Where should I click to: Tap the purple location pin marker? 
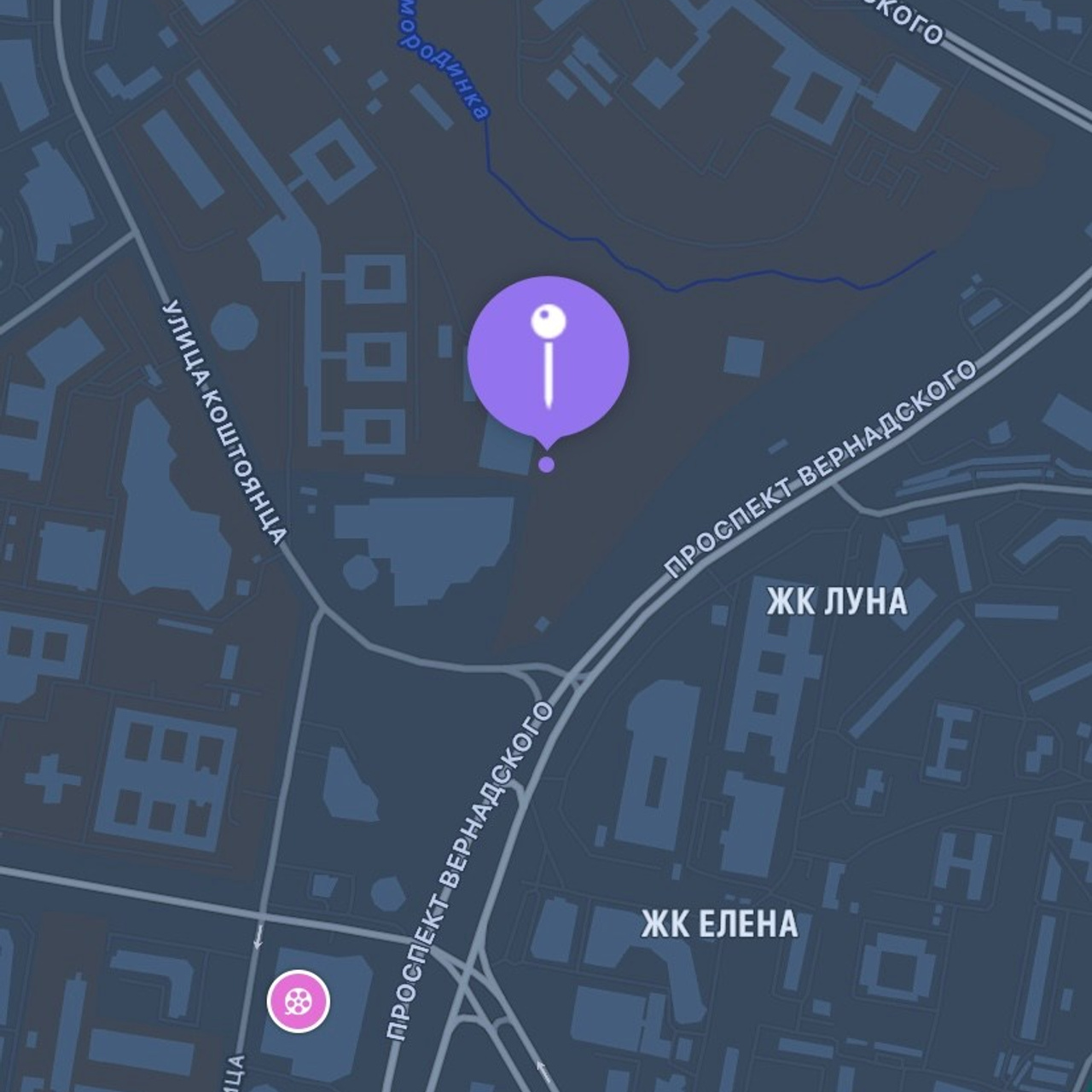548,358
